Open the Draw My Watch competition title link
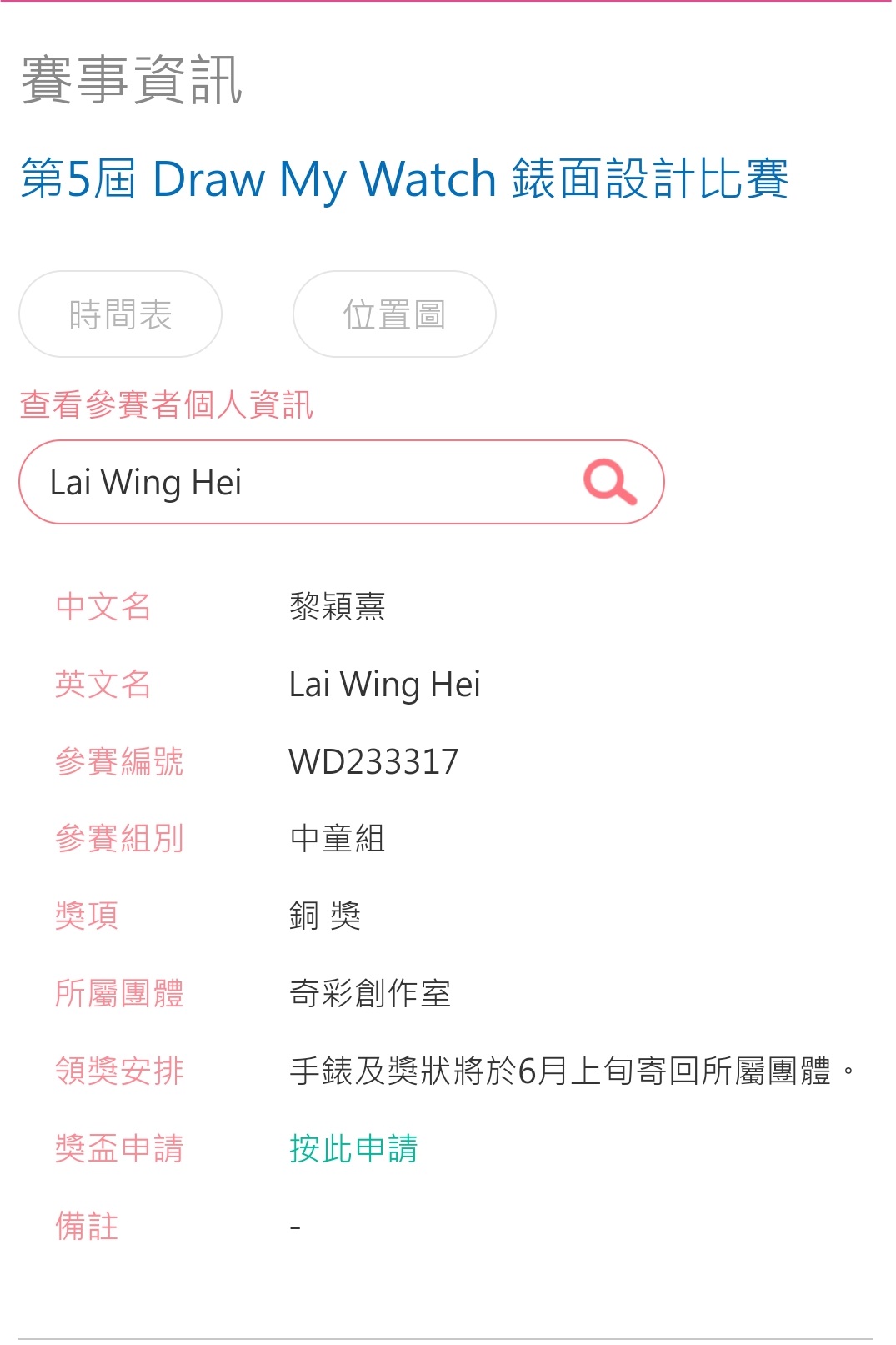The width and height of the screenshot is (896, 1345). pyautogui.click(x=404, y=179)
